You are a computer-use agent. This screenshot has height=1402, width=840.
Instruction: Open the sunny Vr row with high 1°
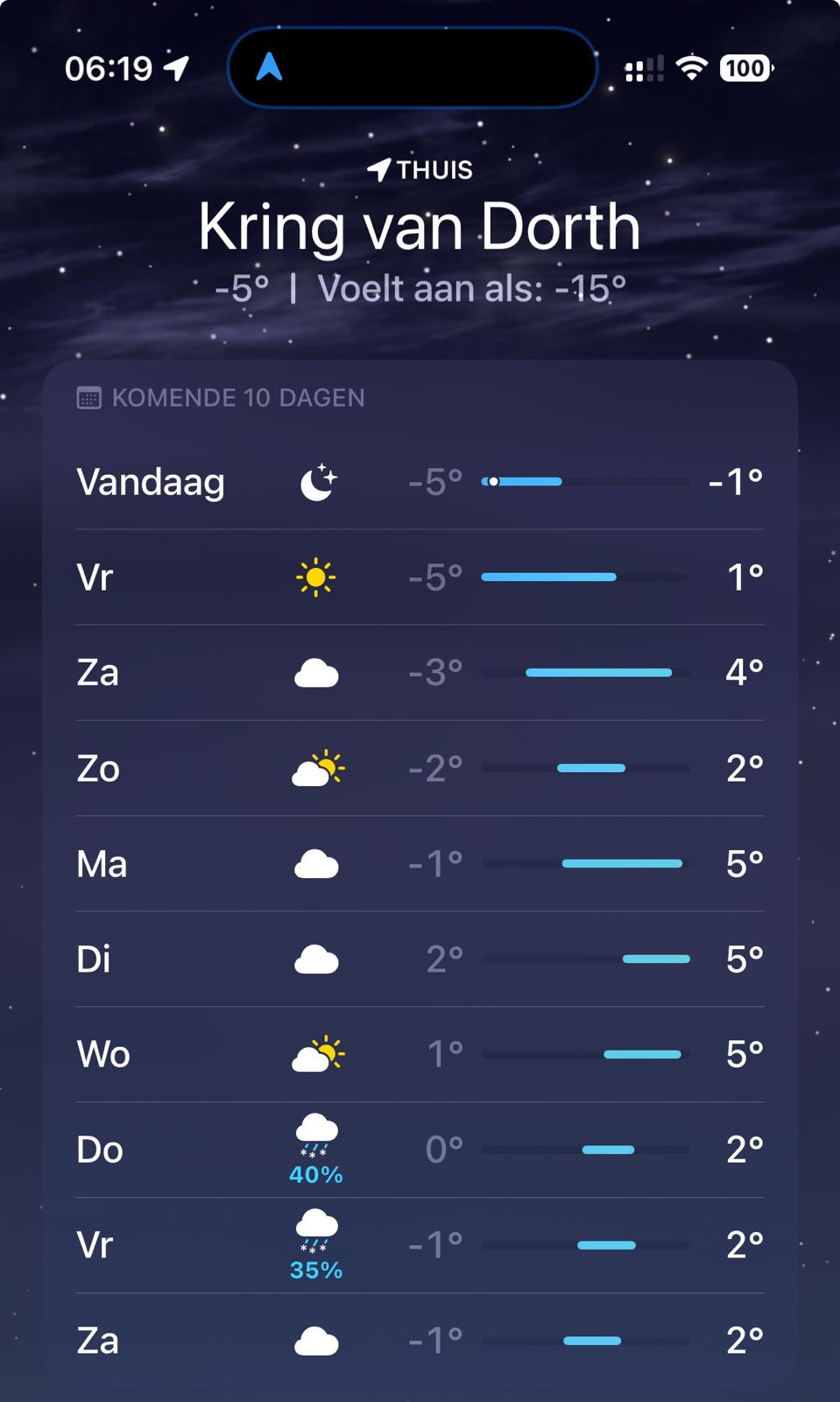(x=420, y=577)
